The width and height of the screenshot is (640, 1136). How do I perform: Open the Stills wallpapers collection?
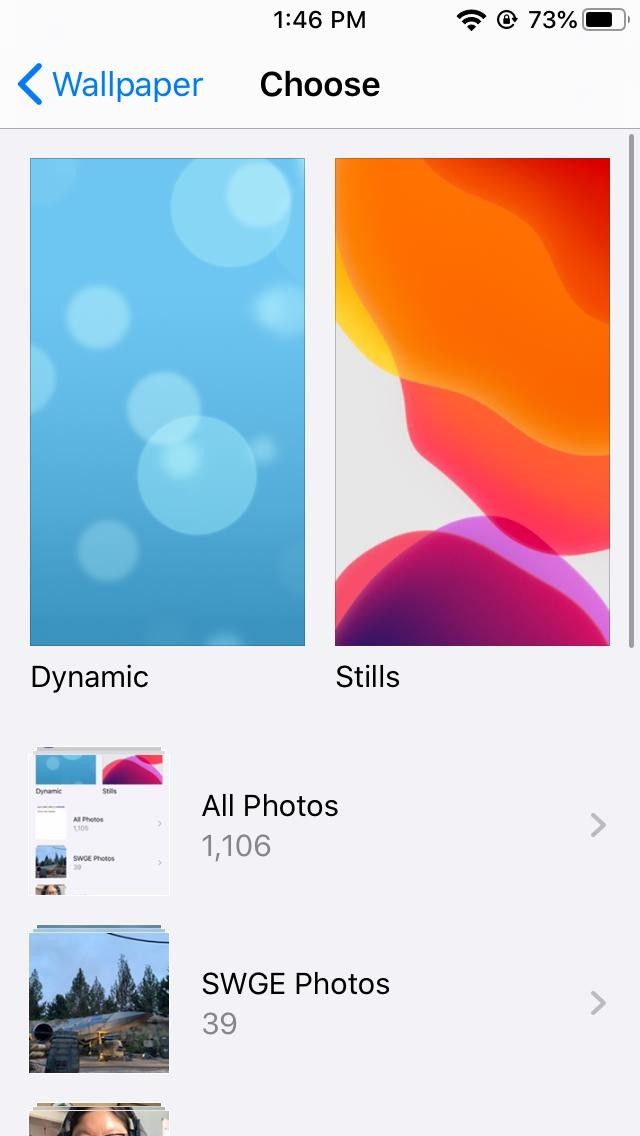point(472,402)
